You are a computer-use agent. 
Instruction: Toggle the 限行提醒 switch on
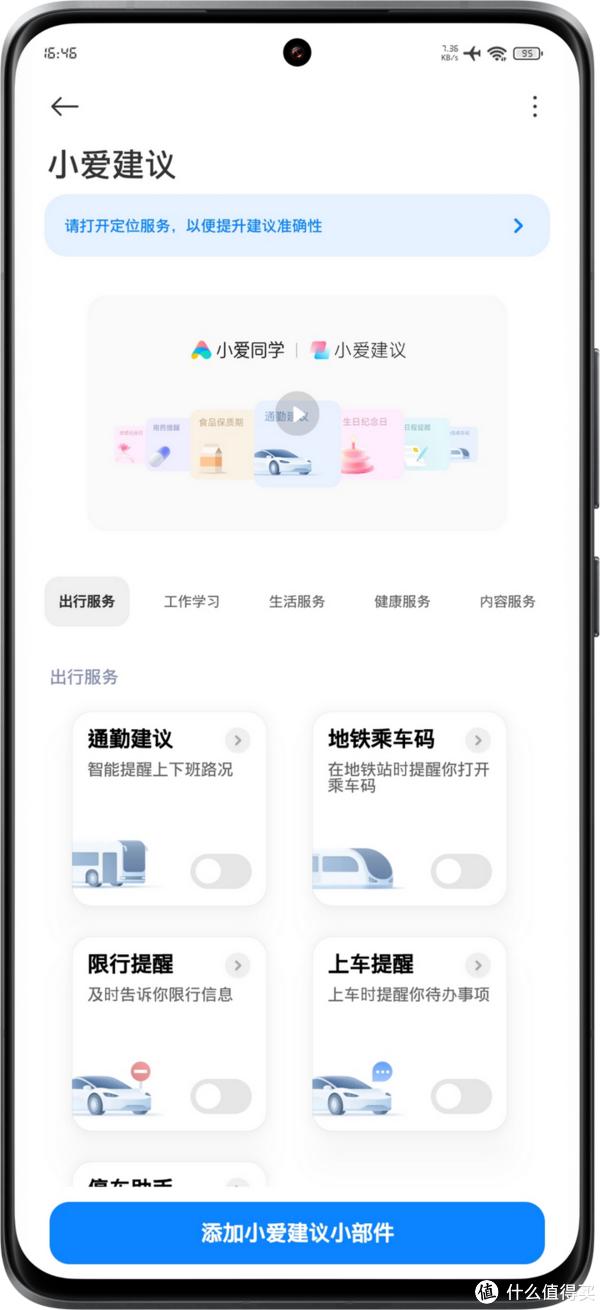221,1096
